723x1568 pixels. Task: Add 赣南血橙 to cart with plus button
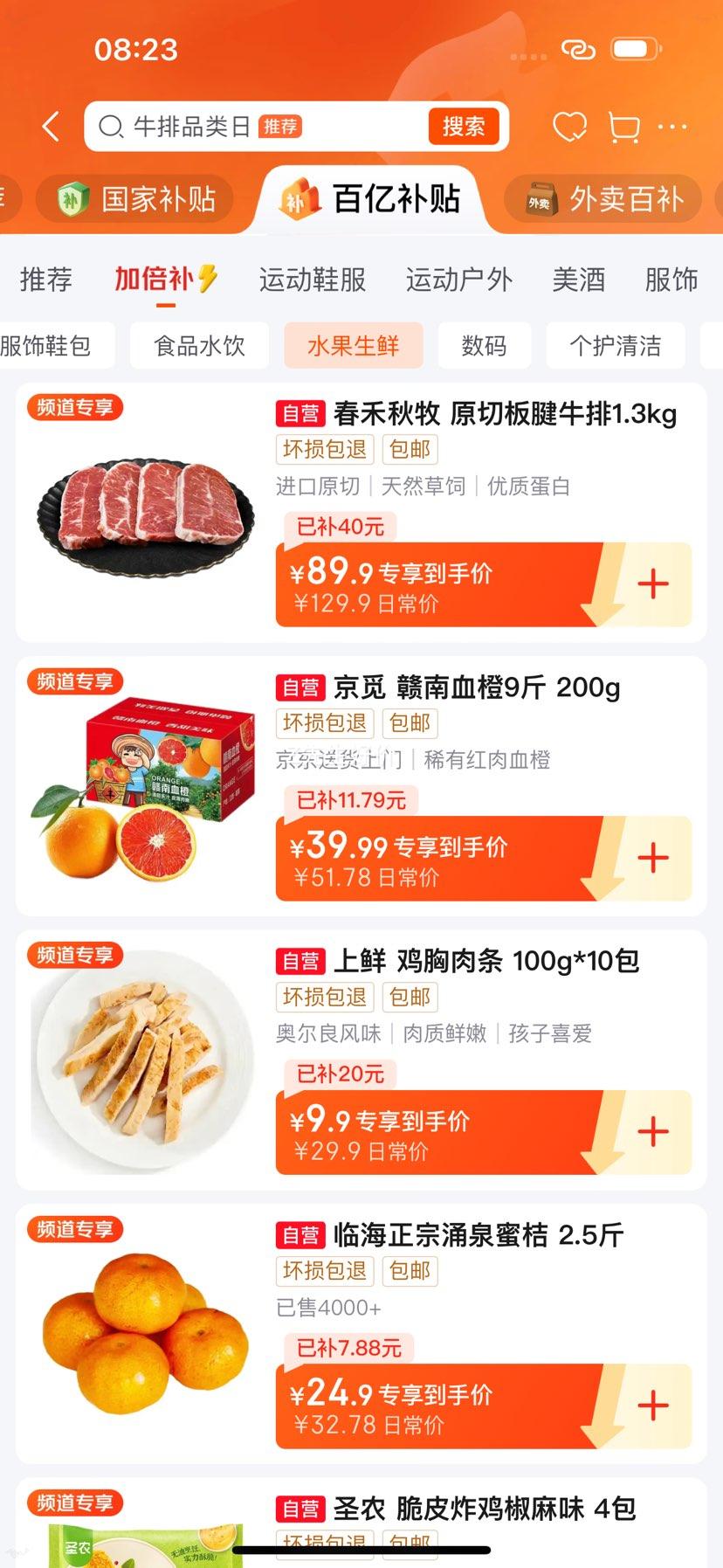coord(651,858)
